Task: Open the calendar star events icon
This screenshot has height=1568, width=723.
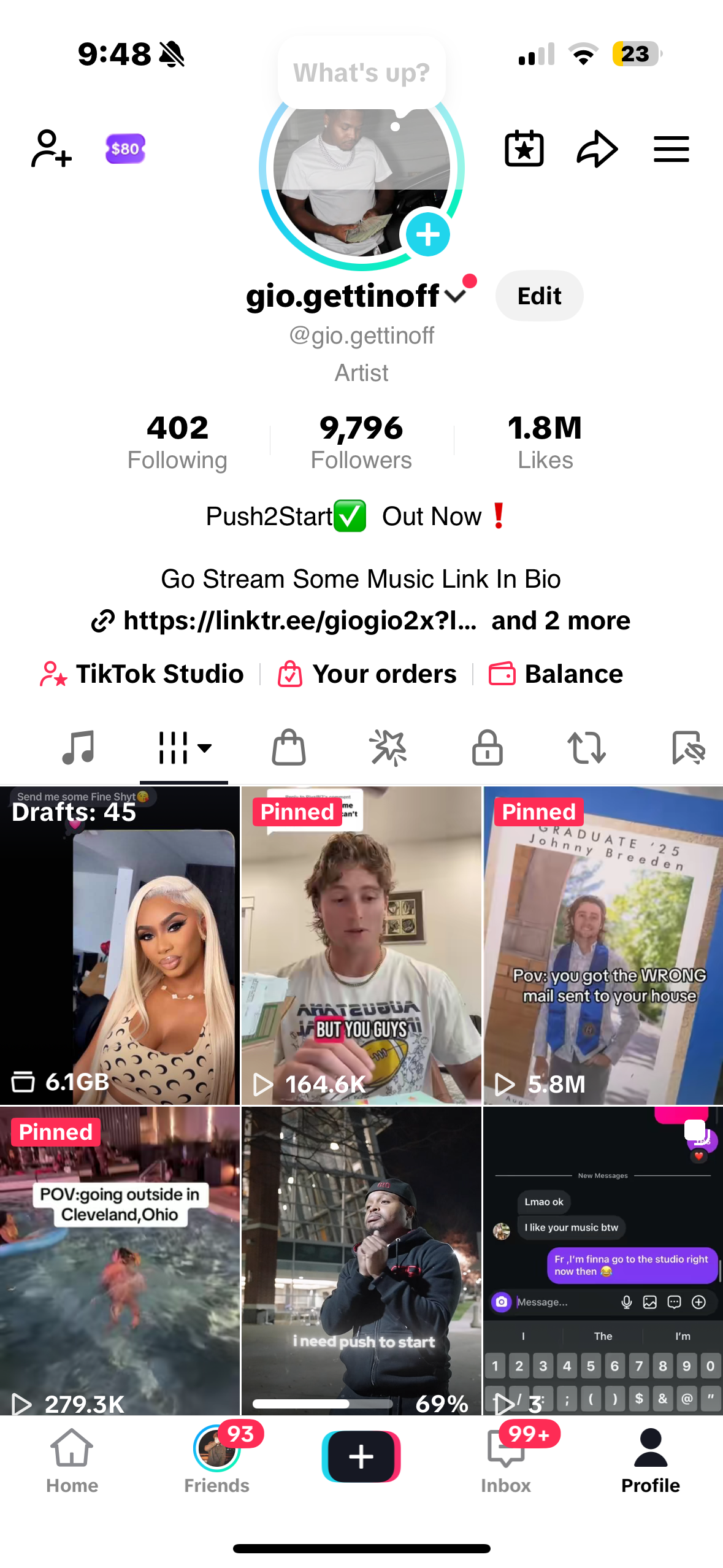Action: tap(524, 148)
